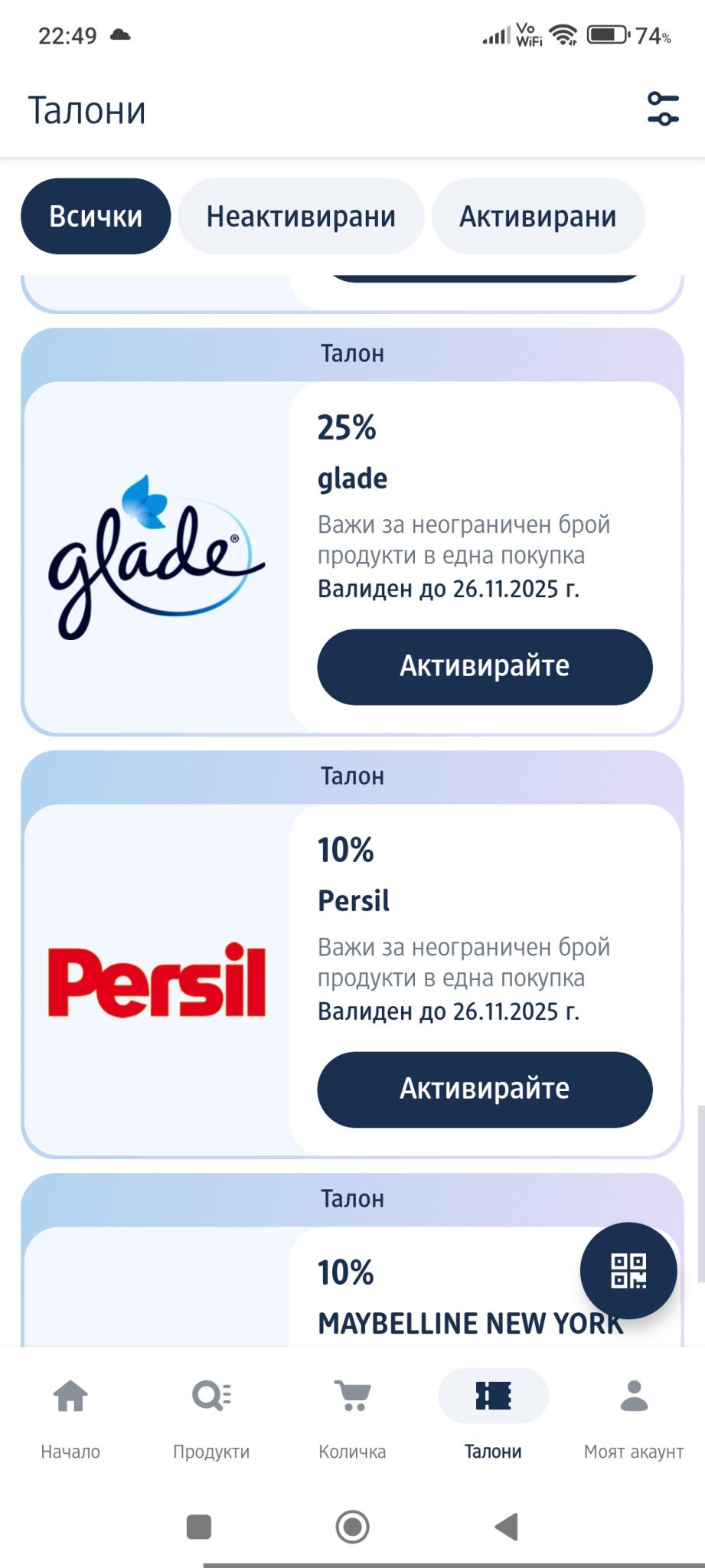Tap the system home button
705x1568 pixels.
coord(352,1527)
